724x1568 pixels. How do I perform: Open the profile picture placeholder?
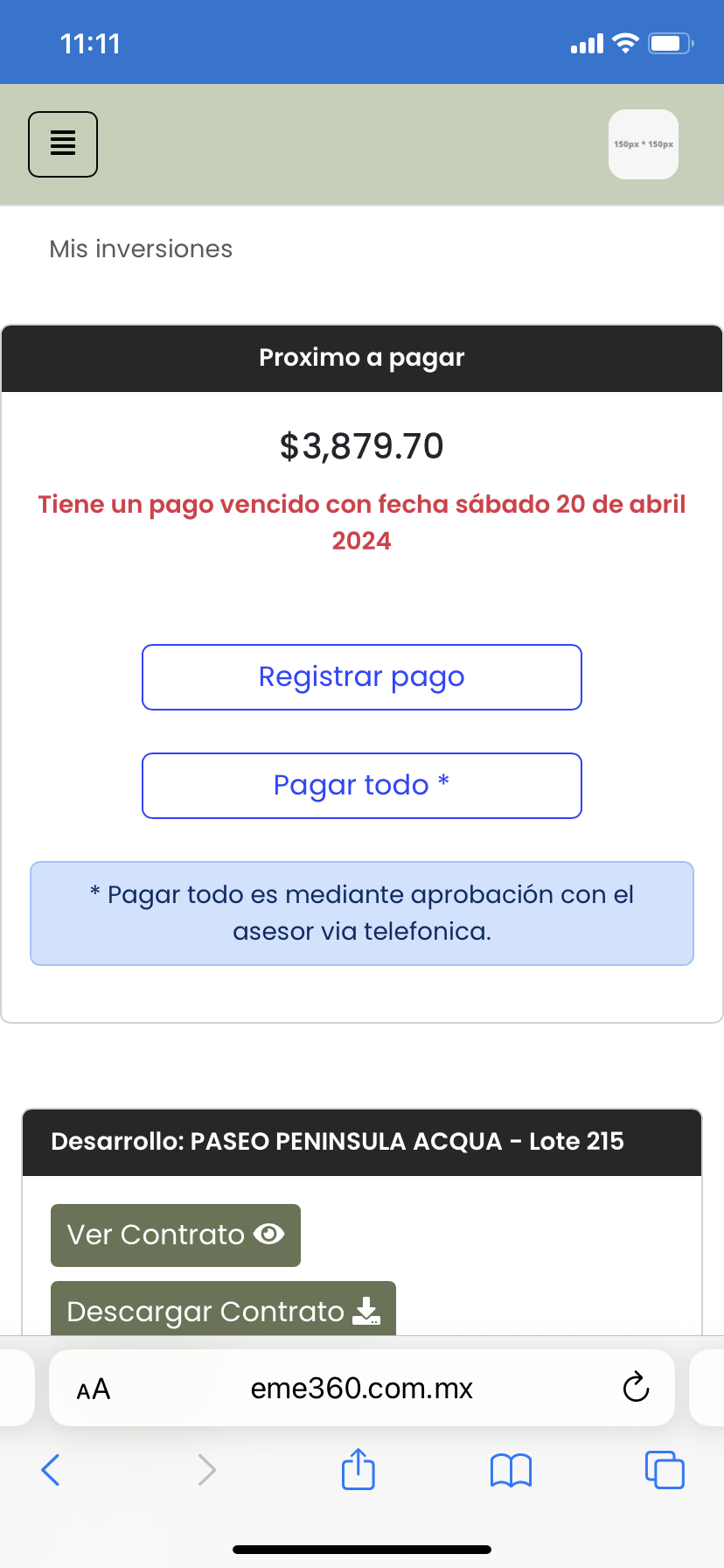pos(644,144)
